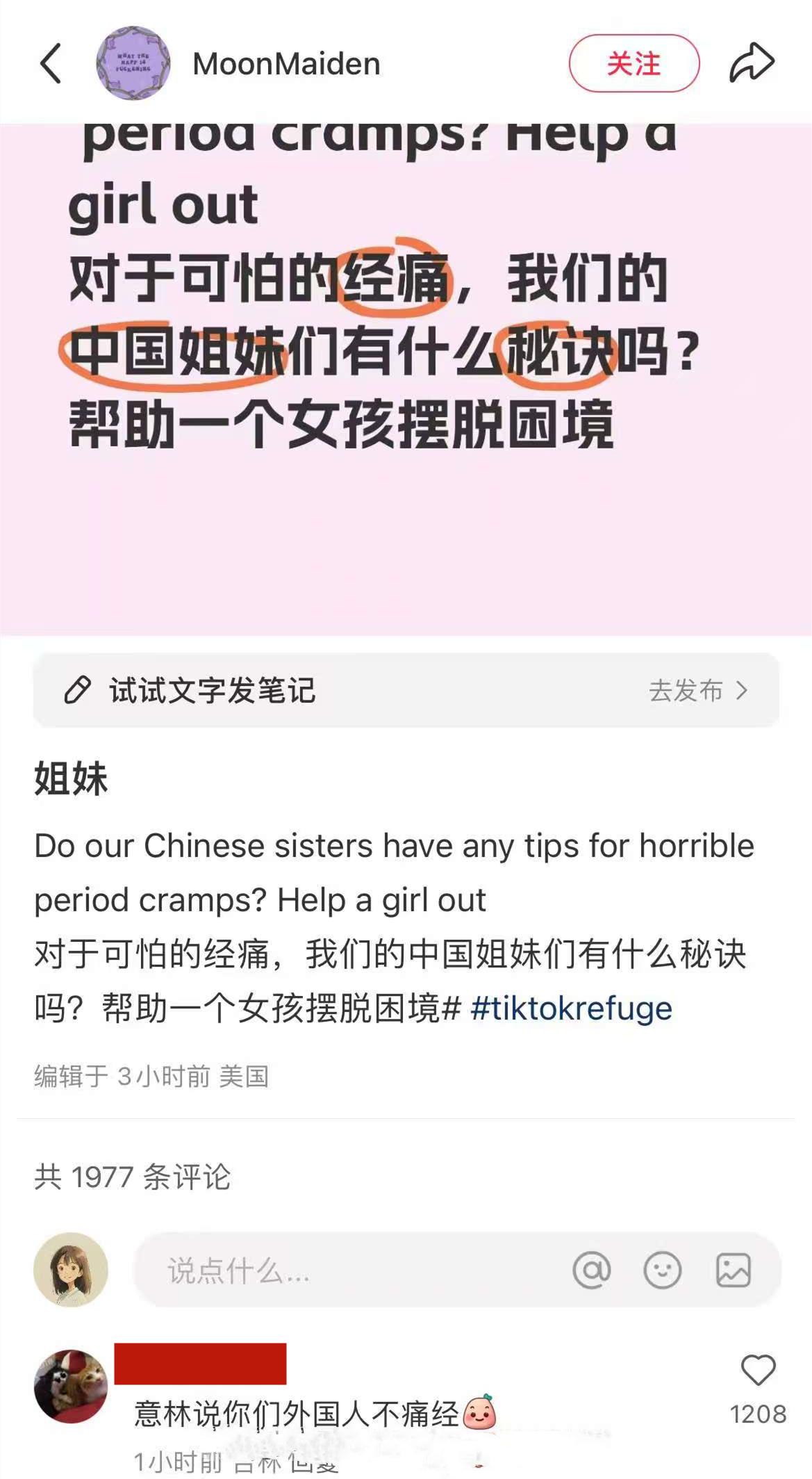Open MoonMaiden's profile avatar
Image resolution: width=812 pixels, height=1479 pixels.
[x=133, y=63]
